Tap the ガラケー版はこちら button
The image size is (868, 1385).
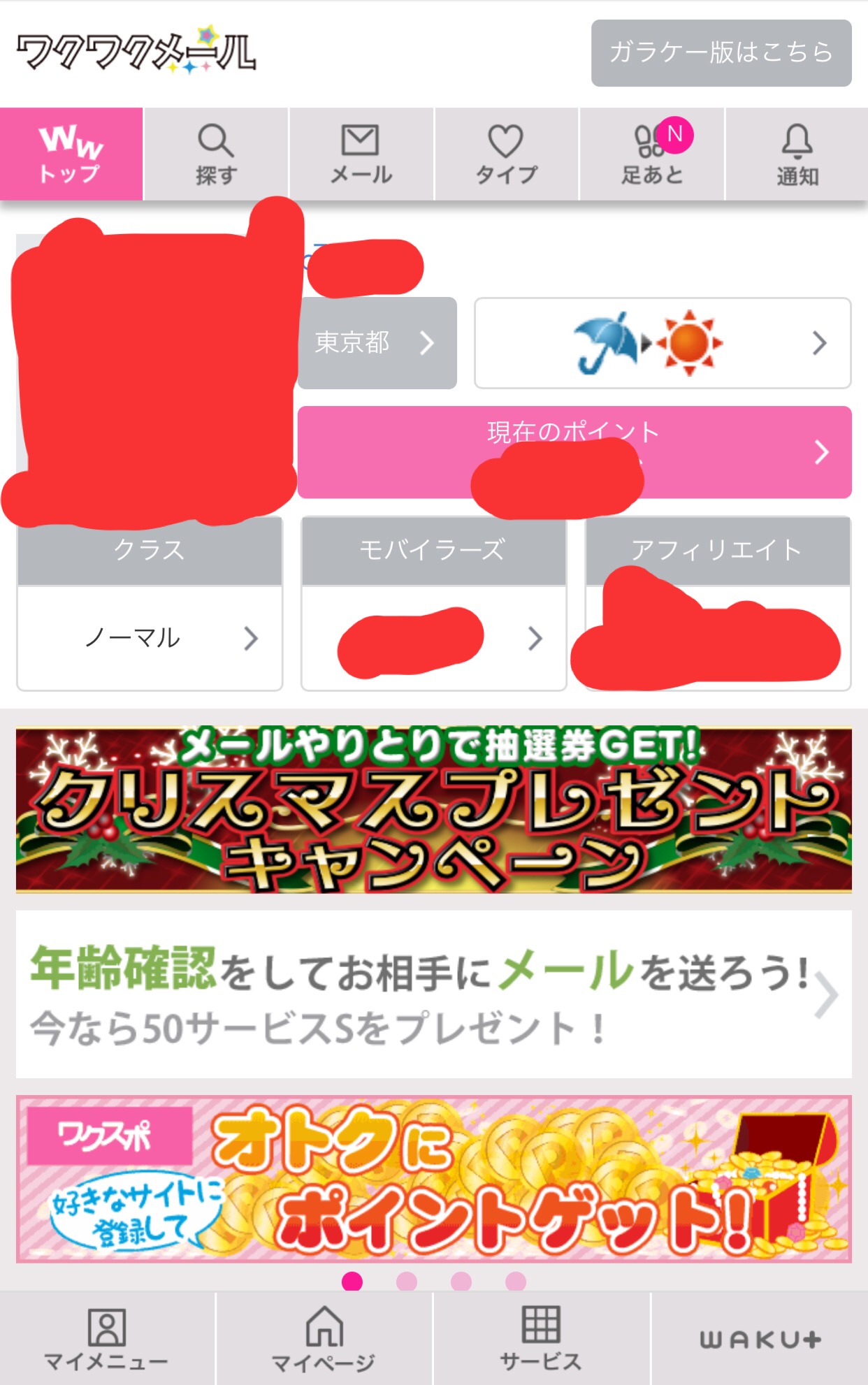(x=721, y=53)
